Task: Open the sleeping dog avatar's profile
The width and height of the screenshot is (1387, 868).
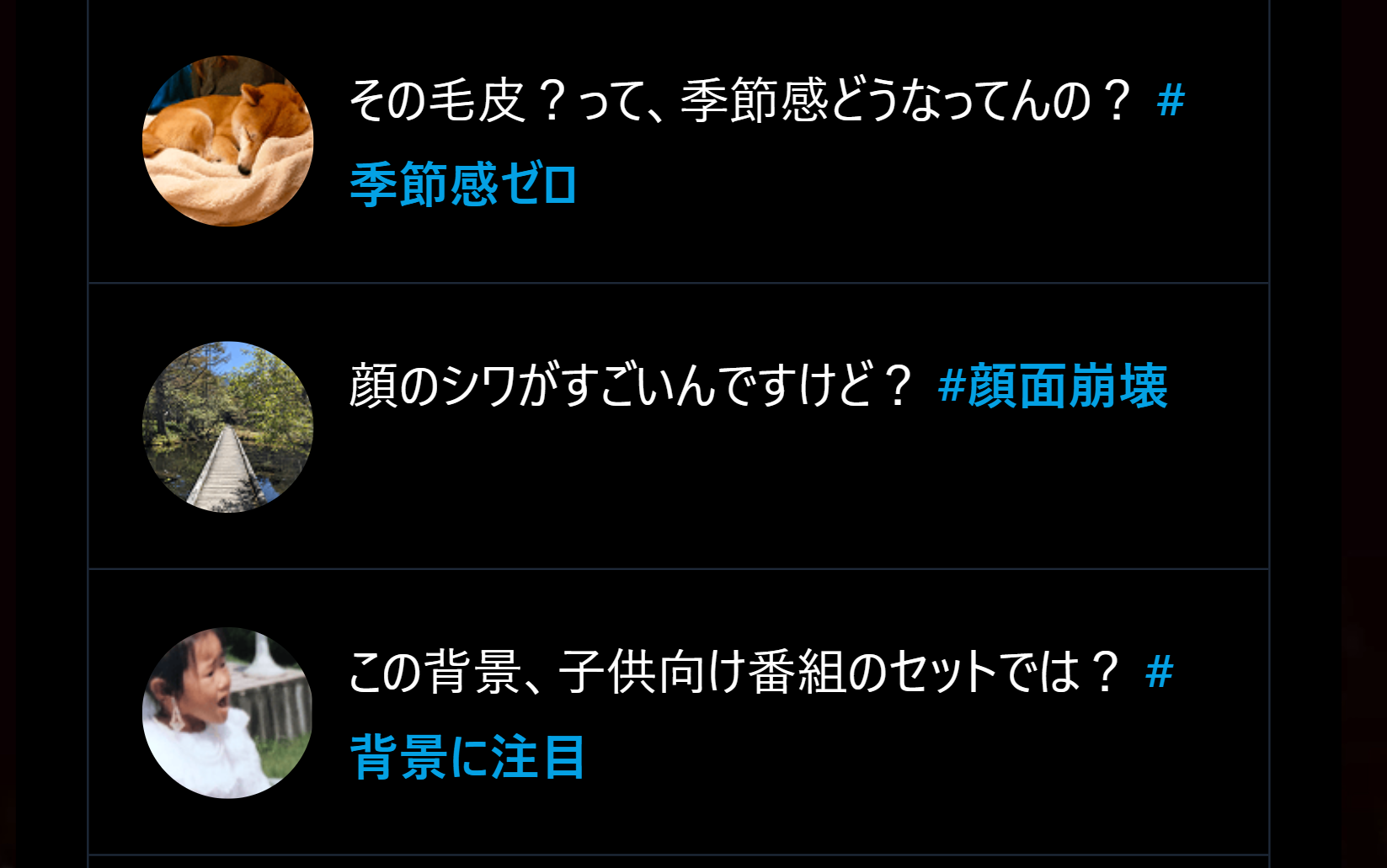Action: [227, 141]
